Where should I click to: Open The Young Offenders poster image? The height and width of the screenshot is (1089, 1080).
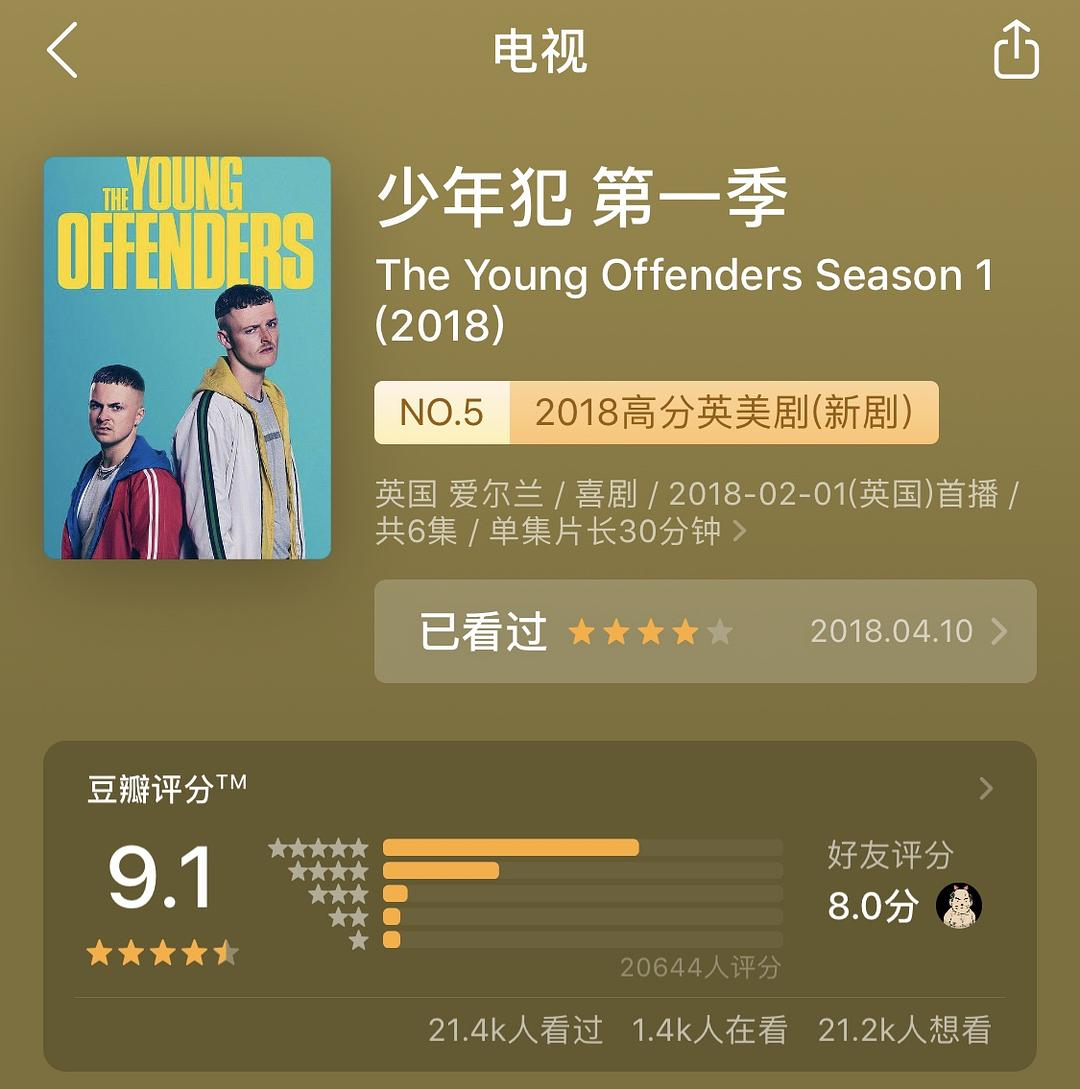[x=187, y=357]
